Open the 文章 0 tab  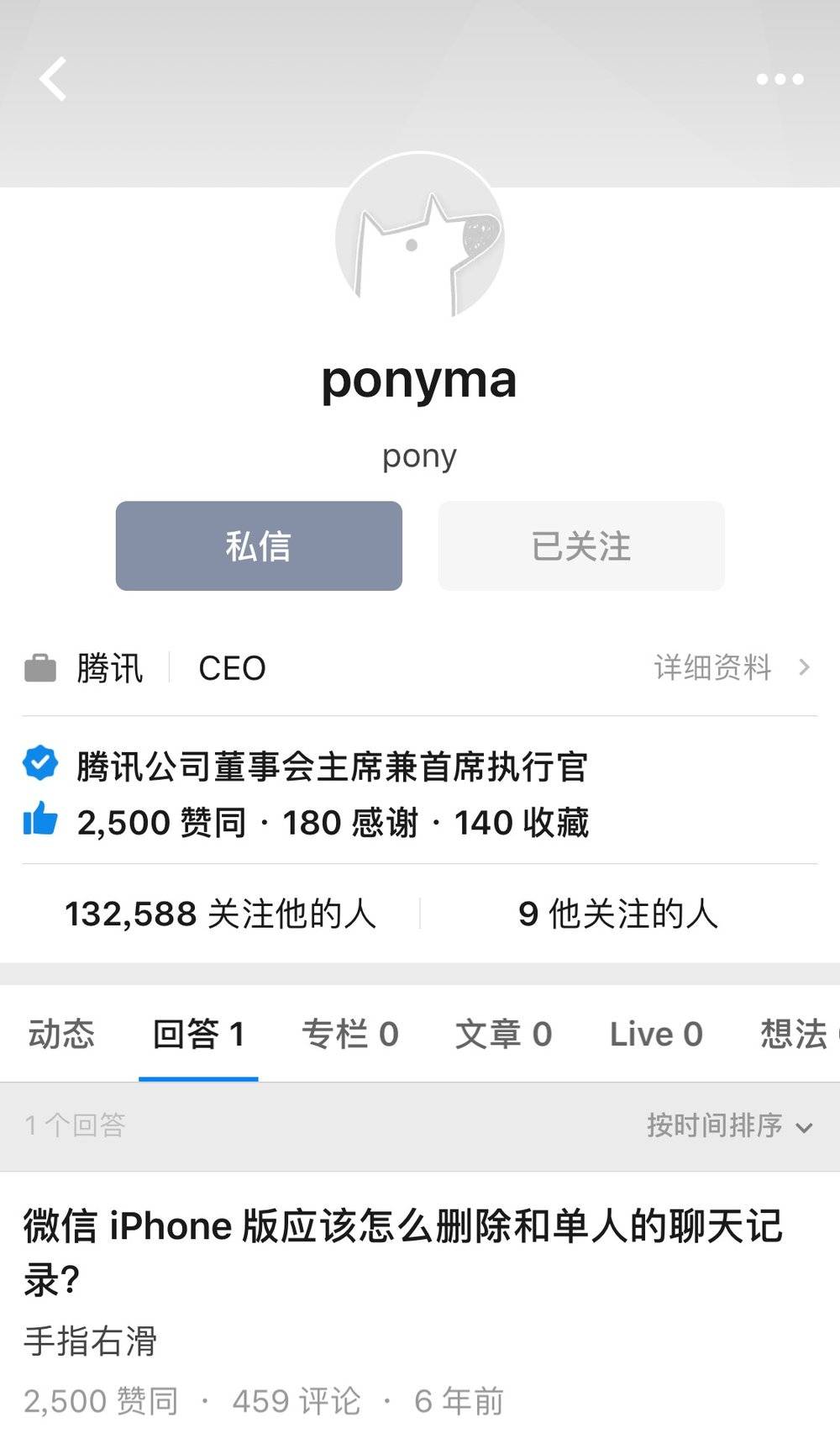coord(503,1034)
